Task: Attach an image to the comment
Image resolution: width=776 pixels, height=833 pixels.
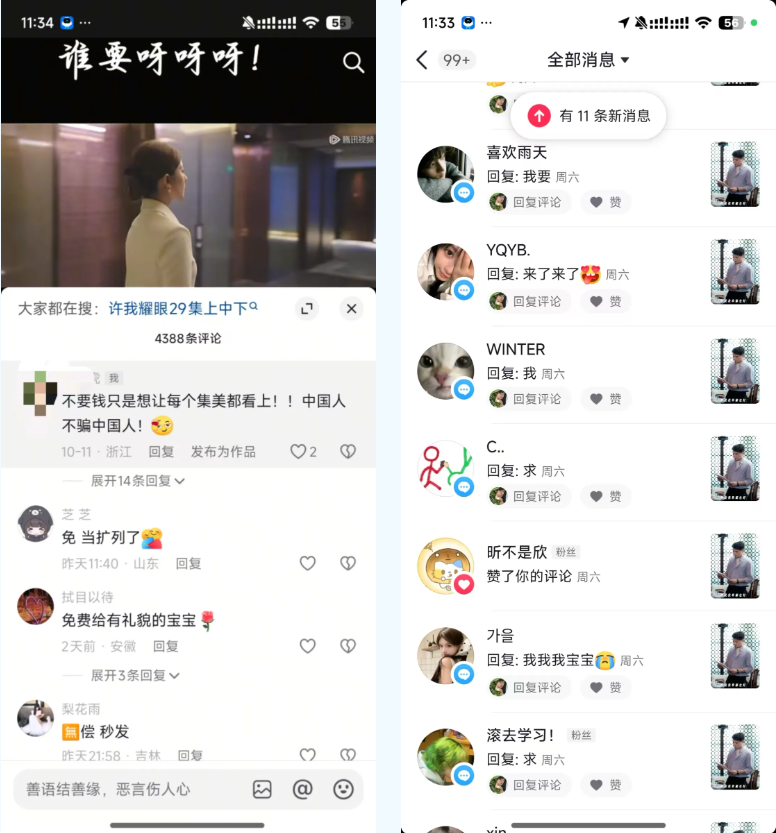Action: (x=262, y=789)
